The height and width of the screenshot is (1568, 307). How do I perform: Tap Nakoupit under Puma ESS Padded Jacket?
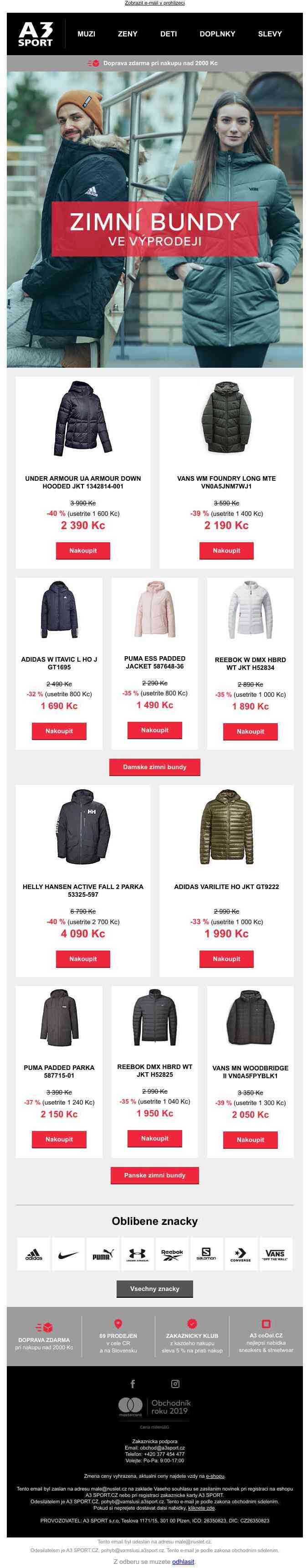point(154,730)
